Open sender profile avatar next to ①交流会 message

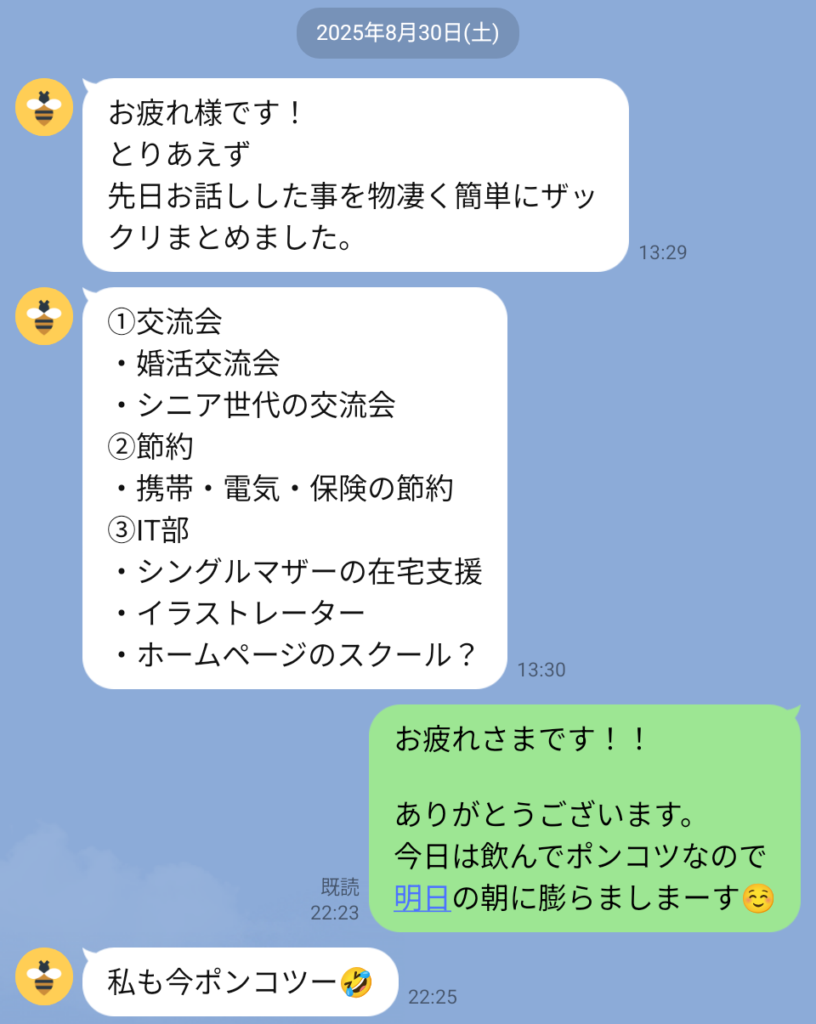[44, 316]
